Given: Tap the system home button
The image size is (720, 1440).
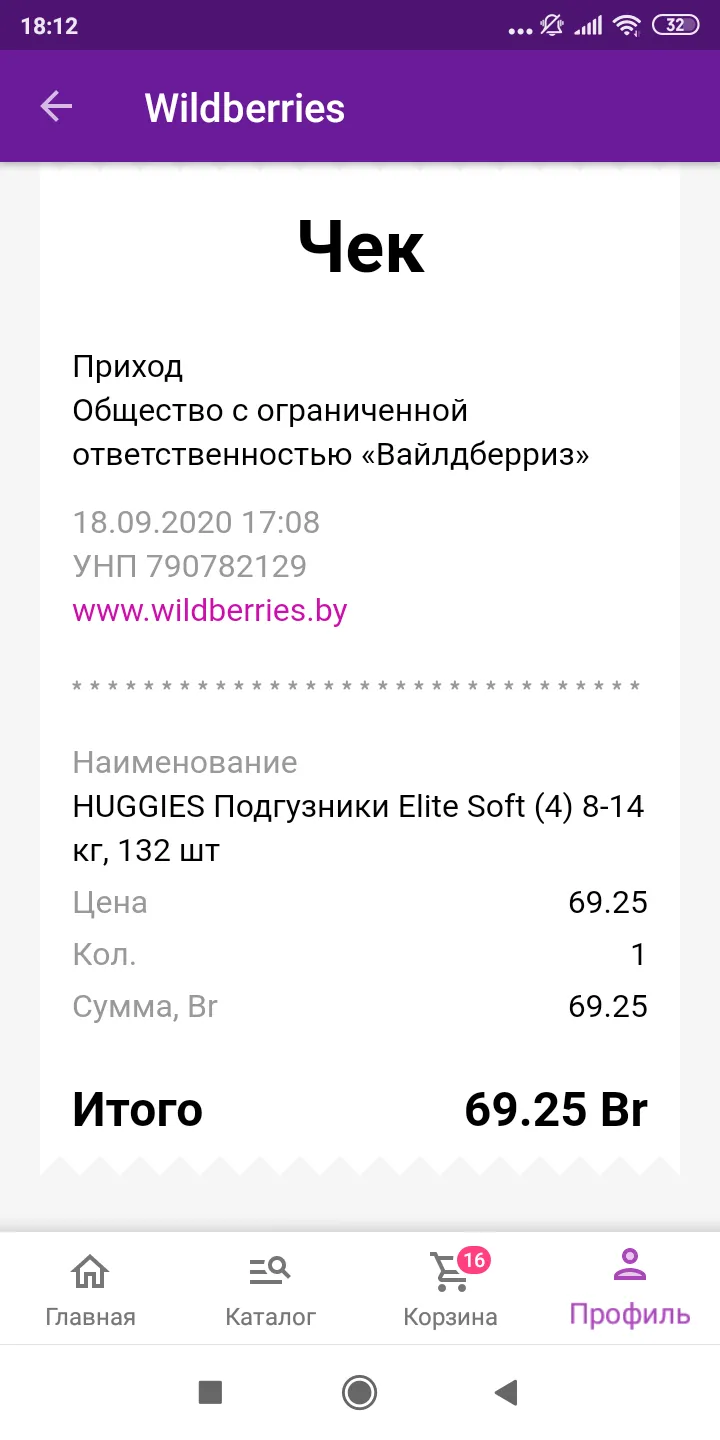Looking at the screenshot, I should point(359,1392).
